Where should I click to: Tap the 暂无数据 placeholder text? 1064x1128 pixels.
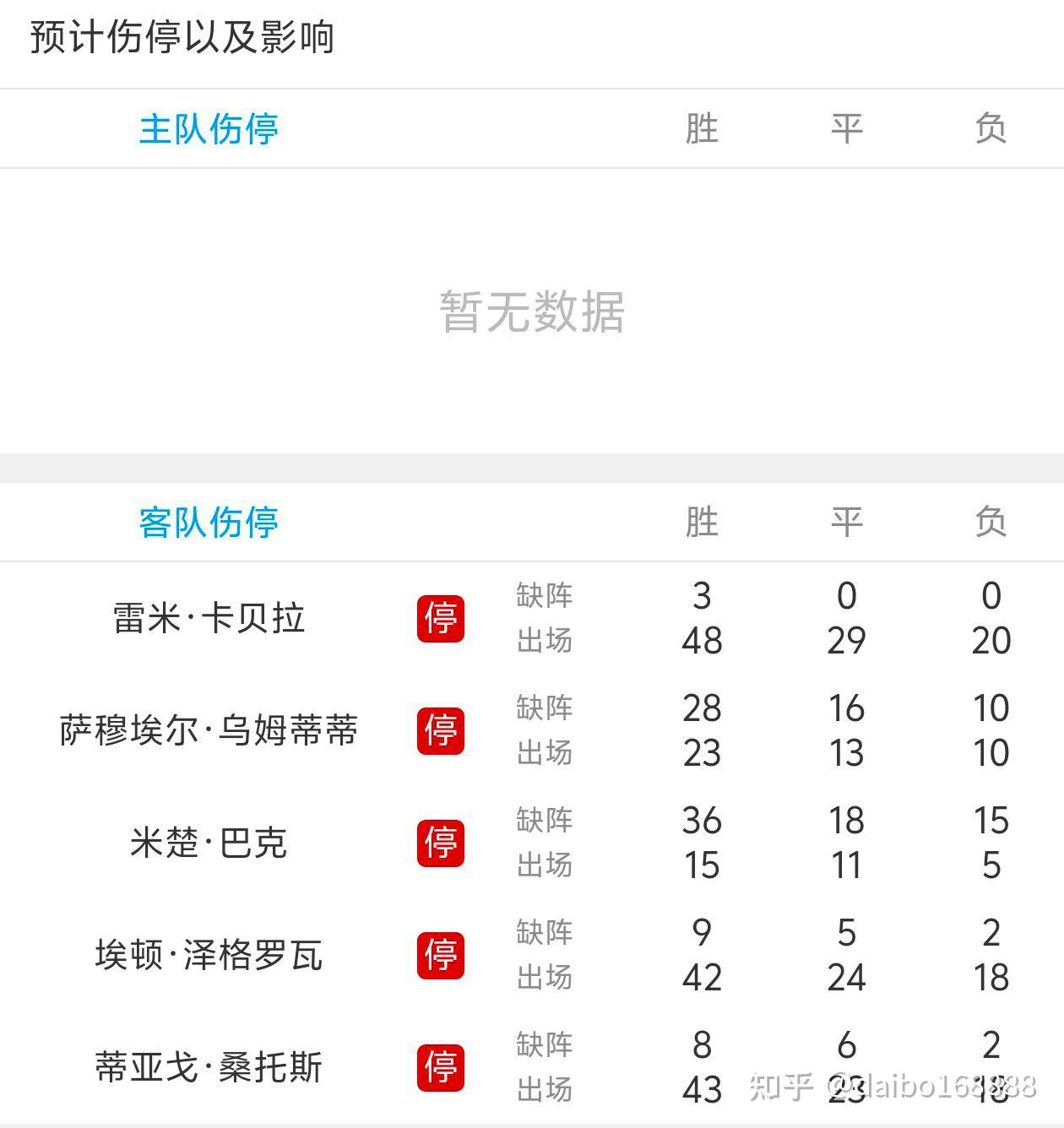click(x=532, y=312)
